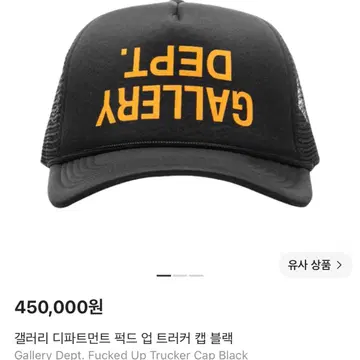Viewport: 360px width, 360px height.
Task: Tap the image carousel page indicator
Action: coord(180,276)
